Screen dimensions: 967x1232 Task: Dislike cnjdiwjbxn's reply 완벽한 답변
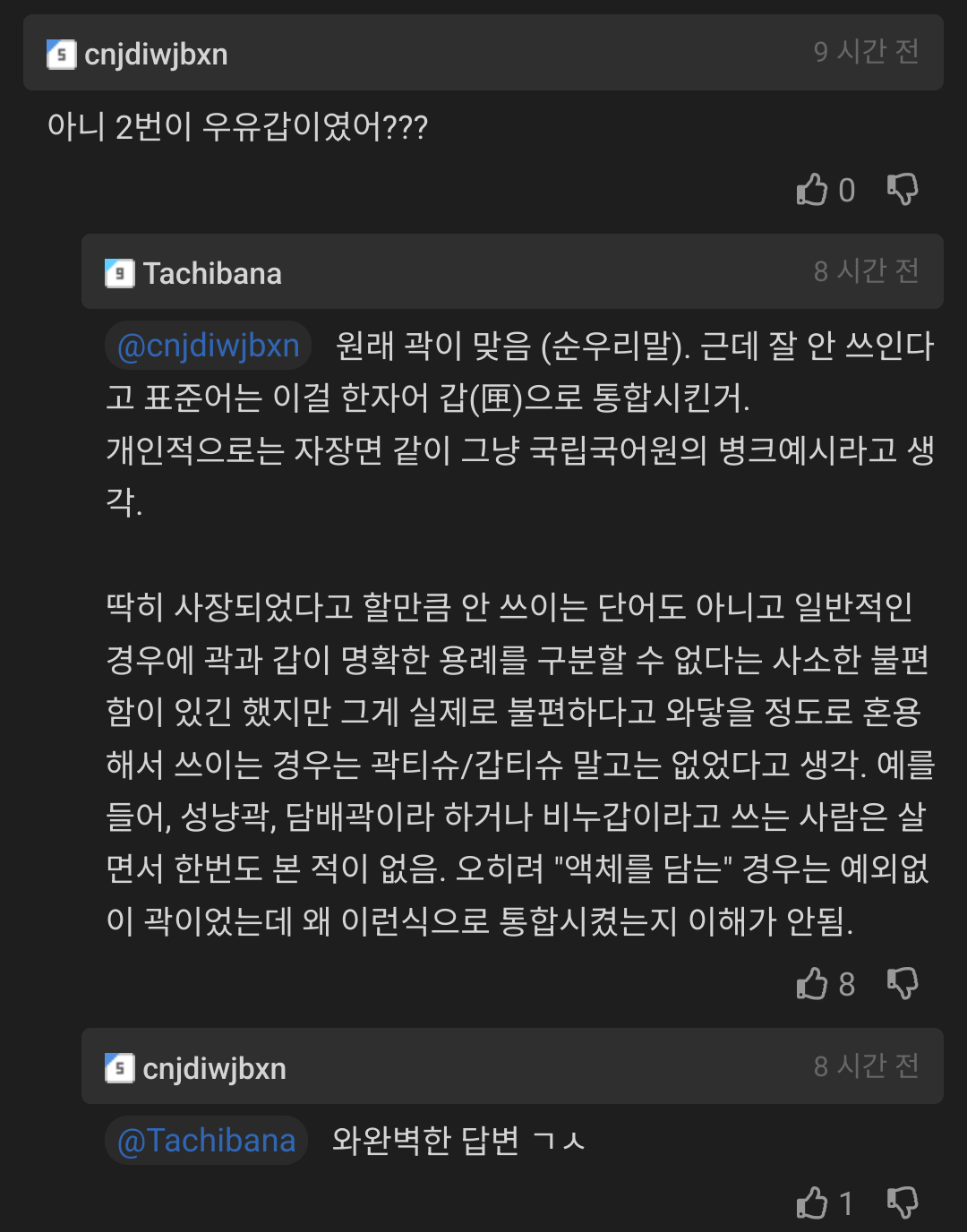click(x=903, y=1203)
